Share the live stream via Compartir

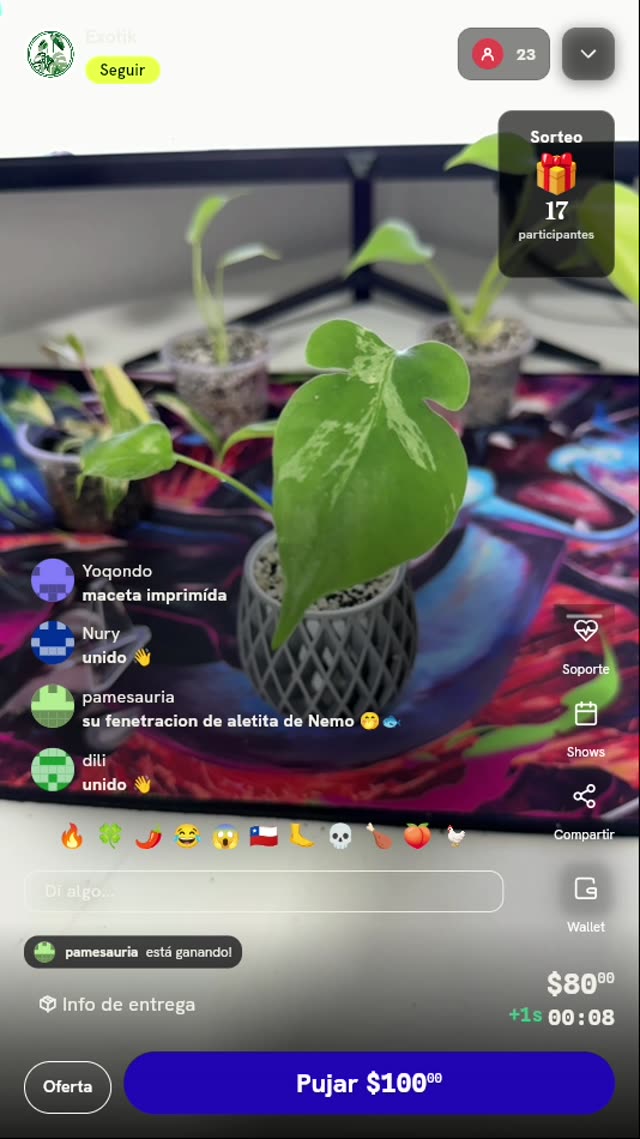pos(585,811)
